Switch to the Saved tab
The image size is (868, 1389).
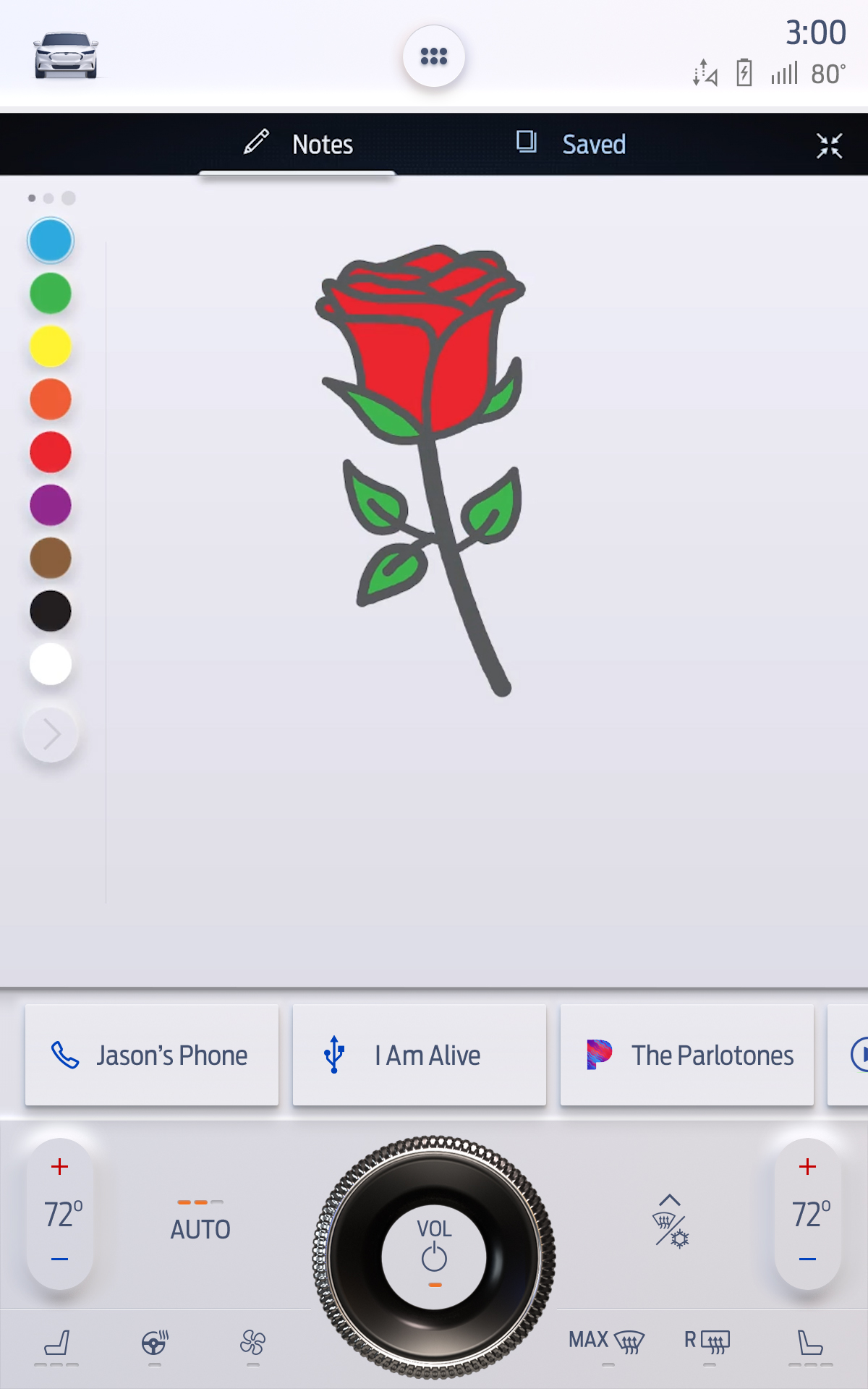[x=571, y=144]
